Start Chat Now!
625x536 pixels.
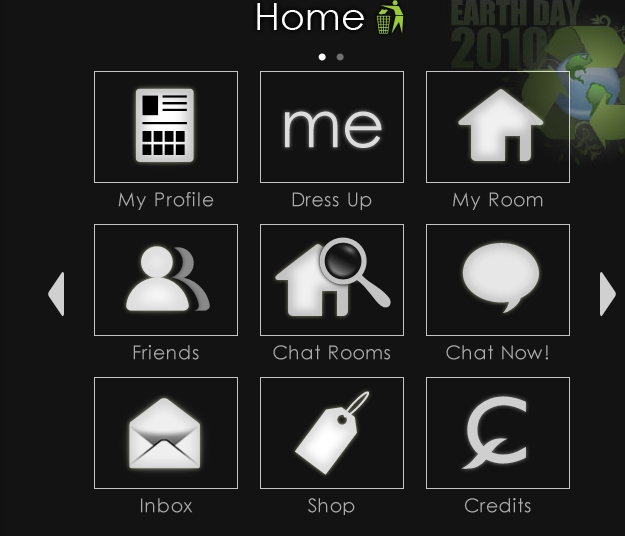pyautogui.click(x=498, y=280)
